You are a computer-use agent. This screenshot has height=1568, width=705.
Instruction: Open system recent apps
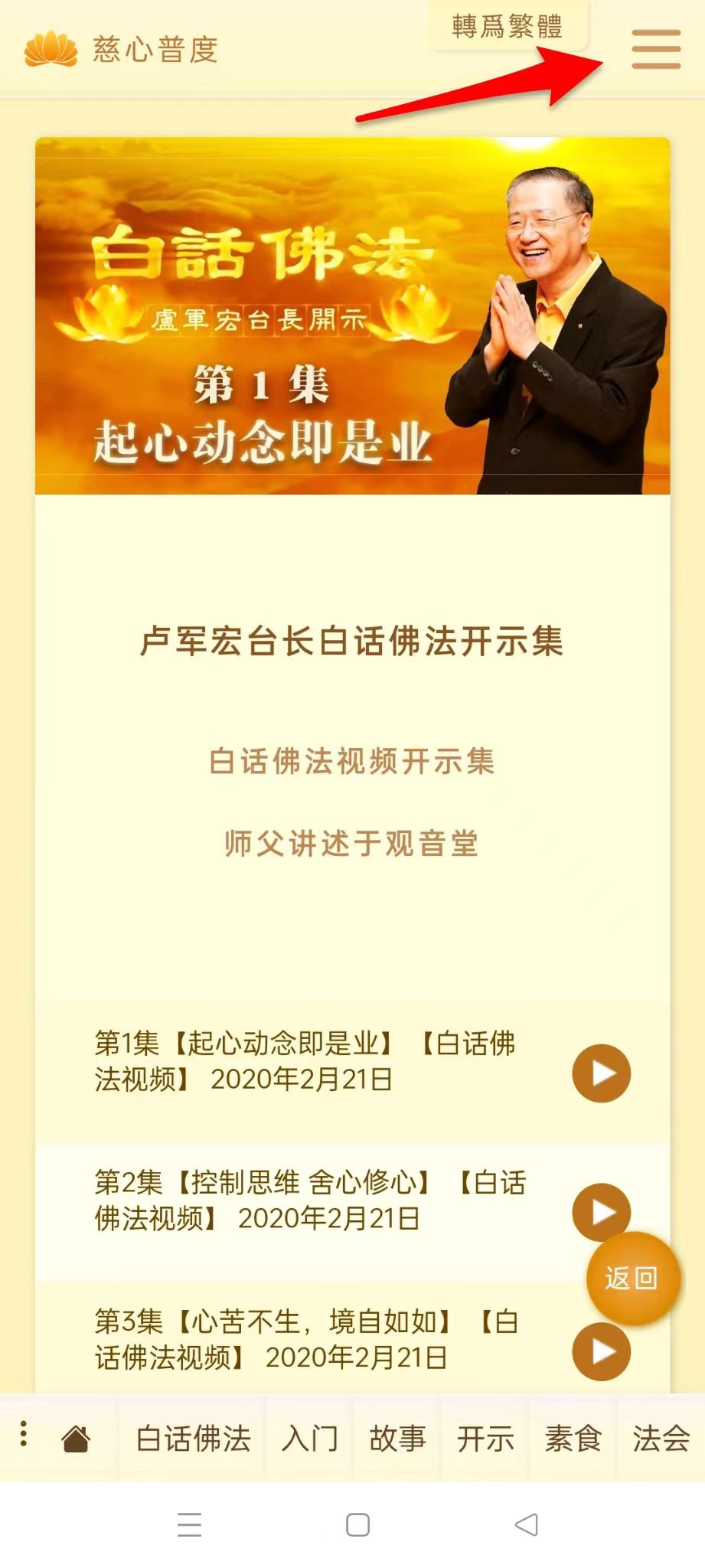pos(189,1524)
